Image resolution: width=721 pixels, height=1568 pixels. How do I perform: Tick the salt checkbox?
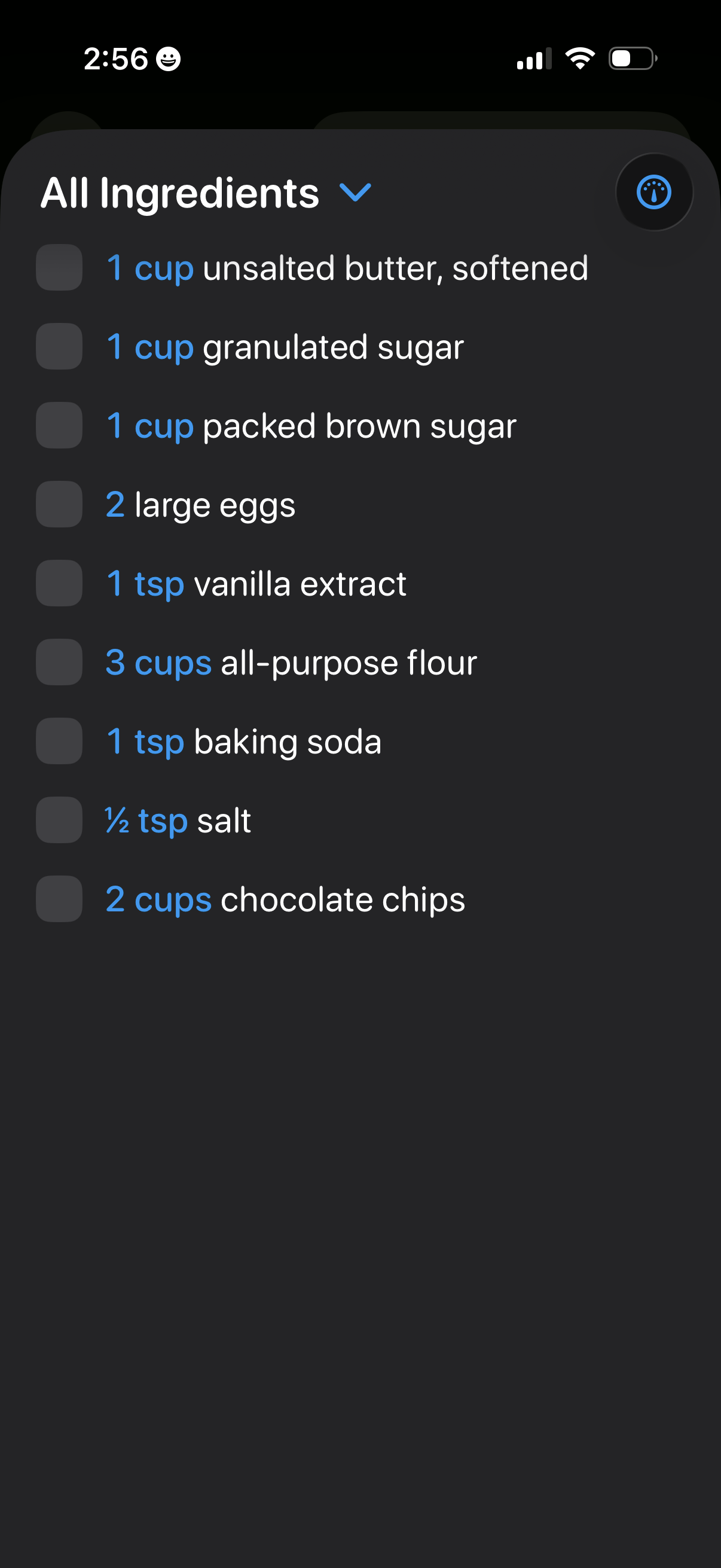[x=59, y=820]
